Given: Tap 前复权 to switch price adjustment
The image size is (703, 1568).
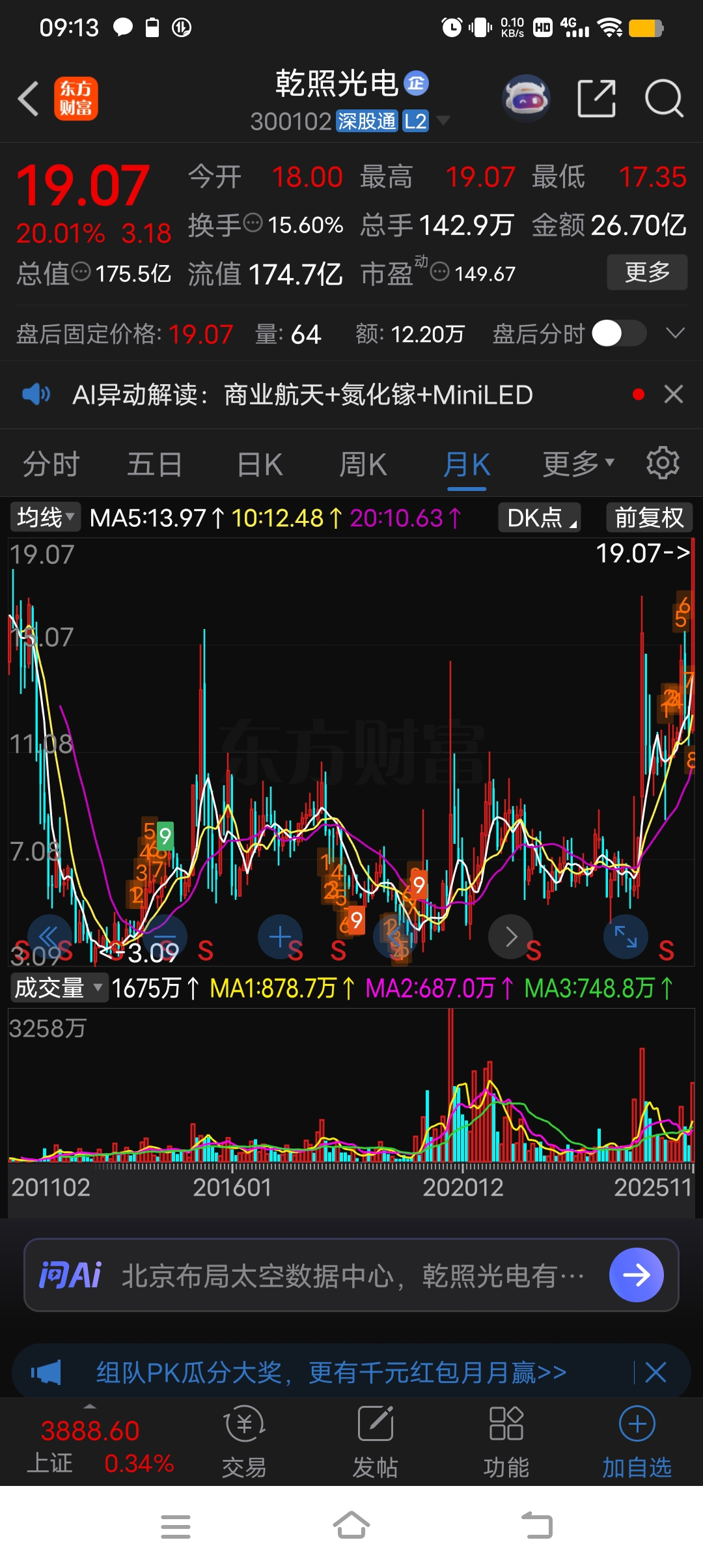Looking at the screenshot, I should tap(648, 518).
